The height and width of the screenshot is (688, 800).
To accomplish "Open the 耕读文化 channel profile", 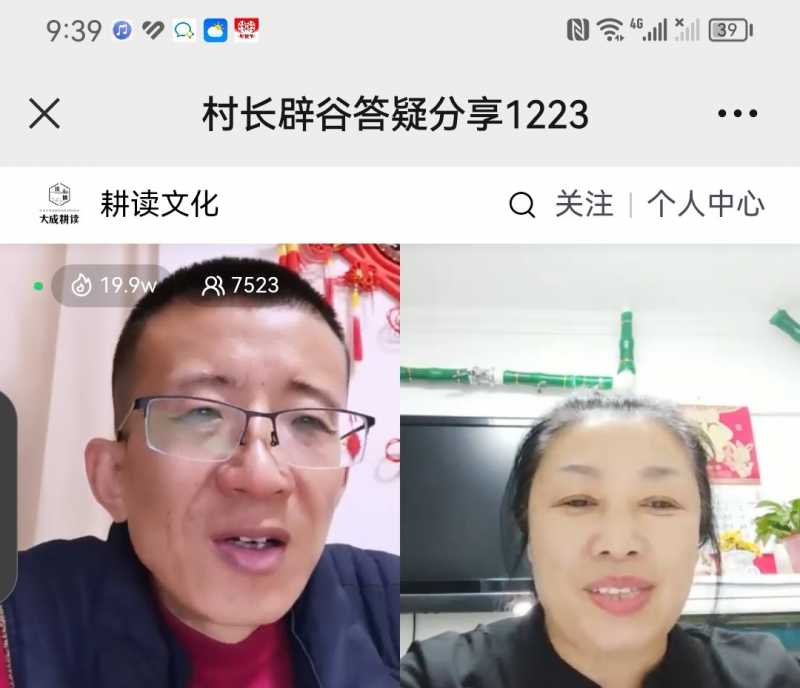I will click(x=158, y=204).
